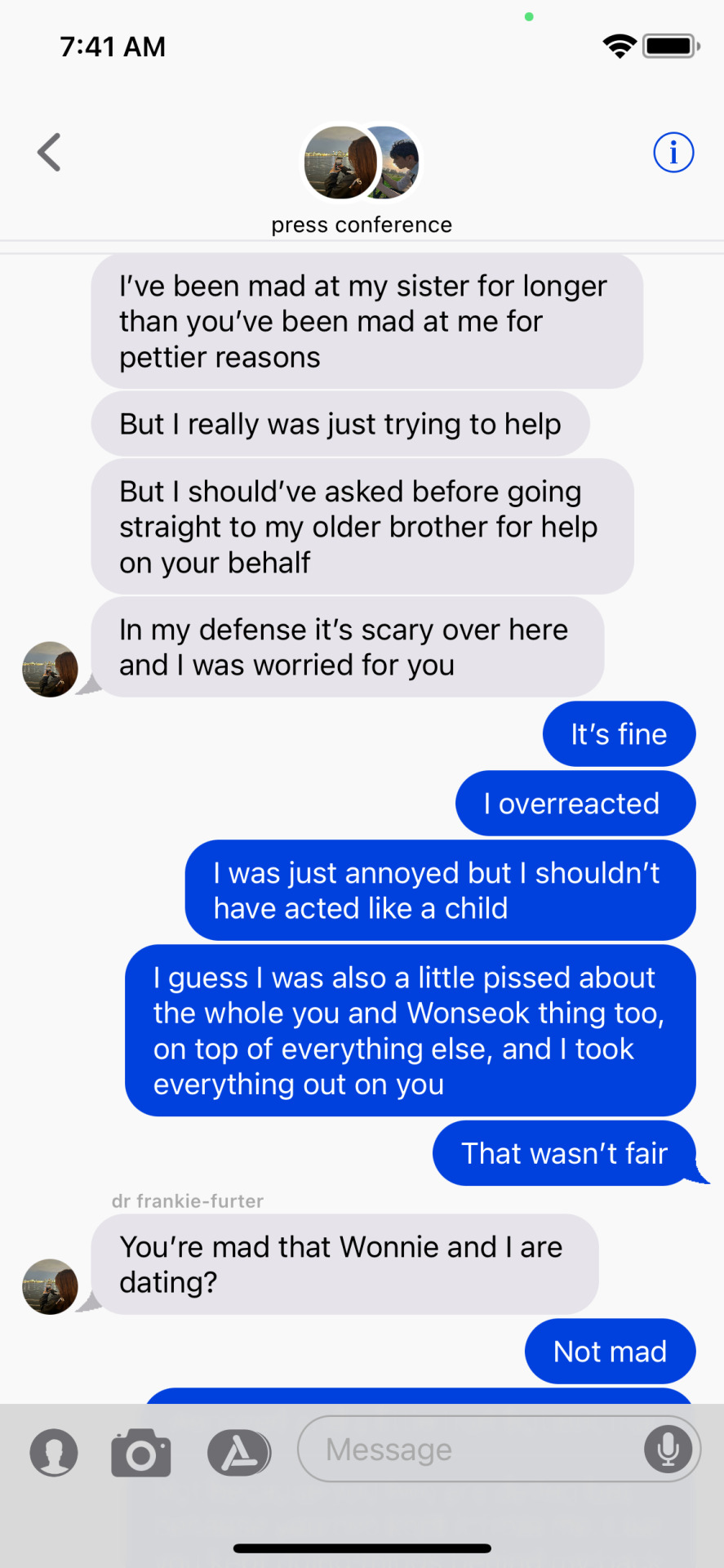
Task: Record audio with the microphone icon
Action: coord(668,1450)
